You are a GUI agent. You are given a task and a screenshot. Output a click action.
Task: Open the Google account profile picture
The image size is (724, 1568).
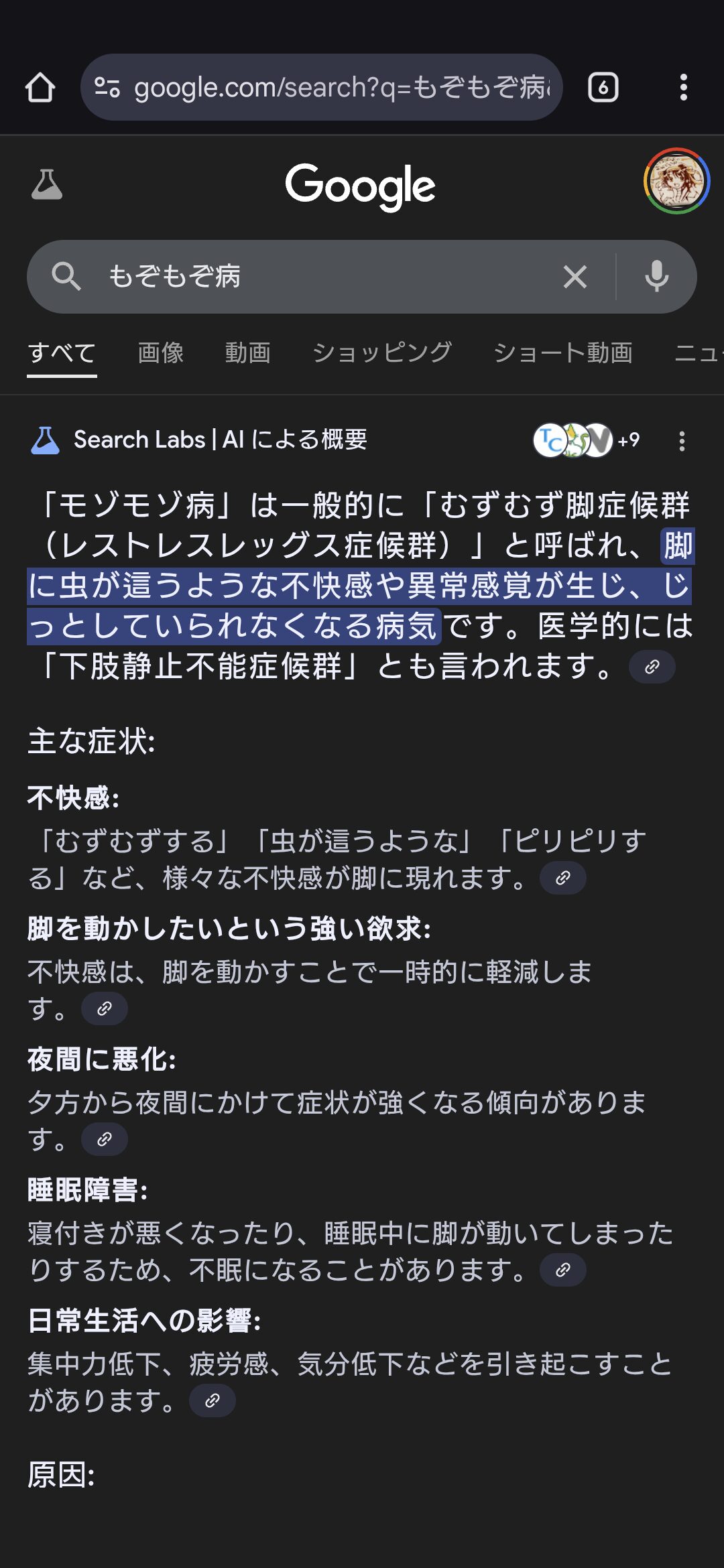coord(676,181)
